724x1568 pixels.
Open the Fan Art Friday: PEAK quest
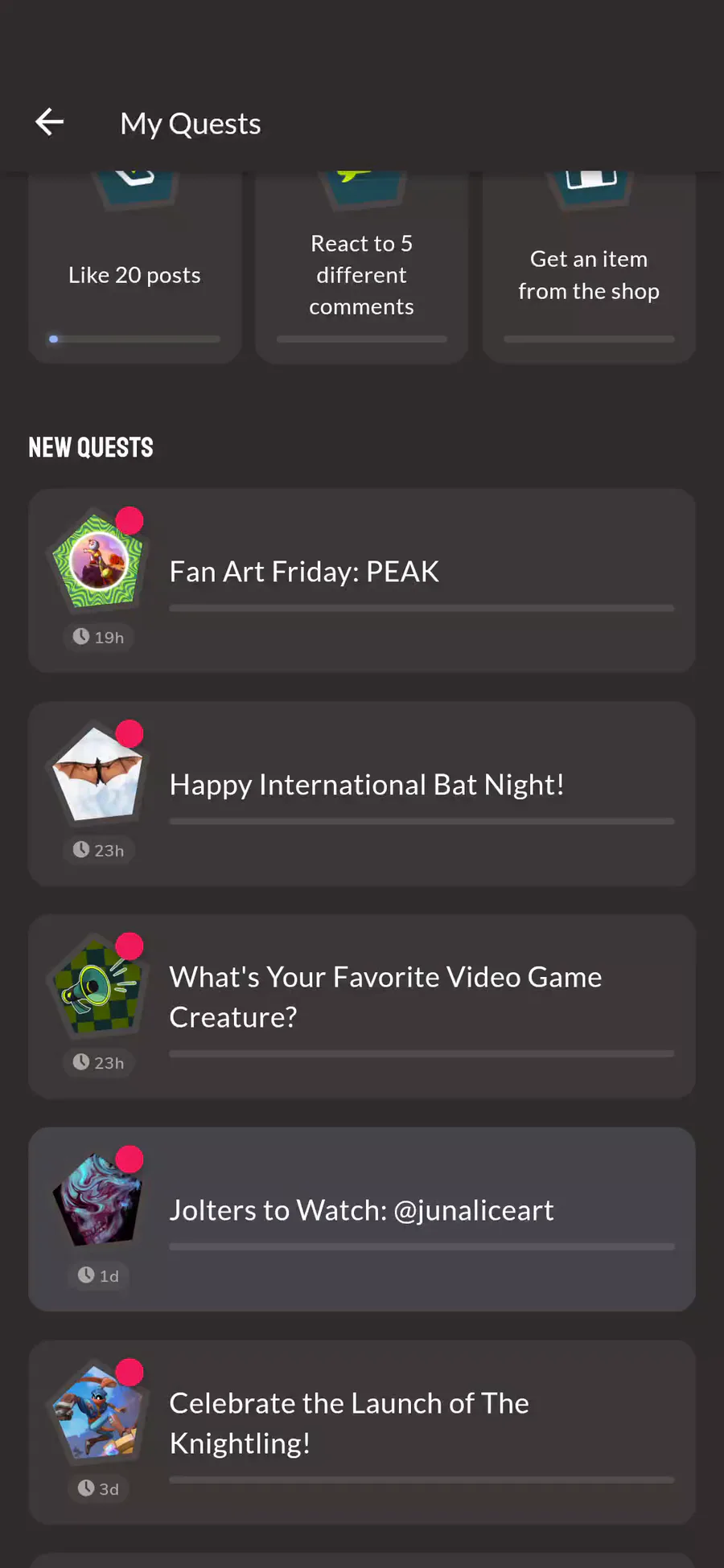click(x=362, y=580)
